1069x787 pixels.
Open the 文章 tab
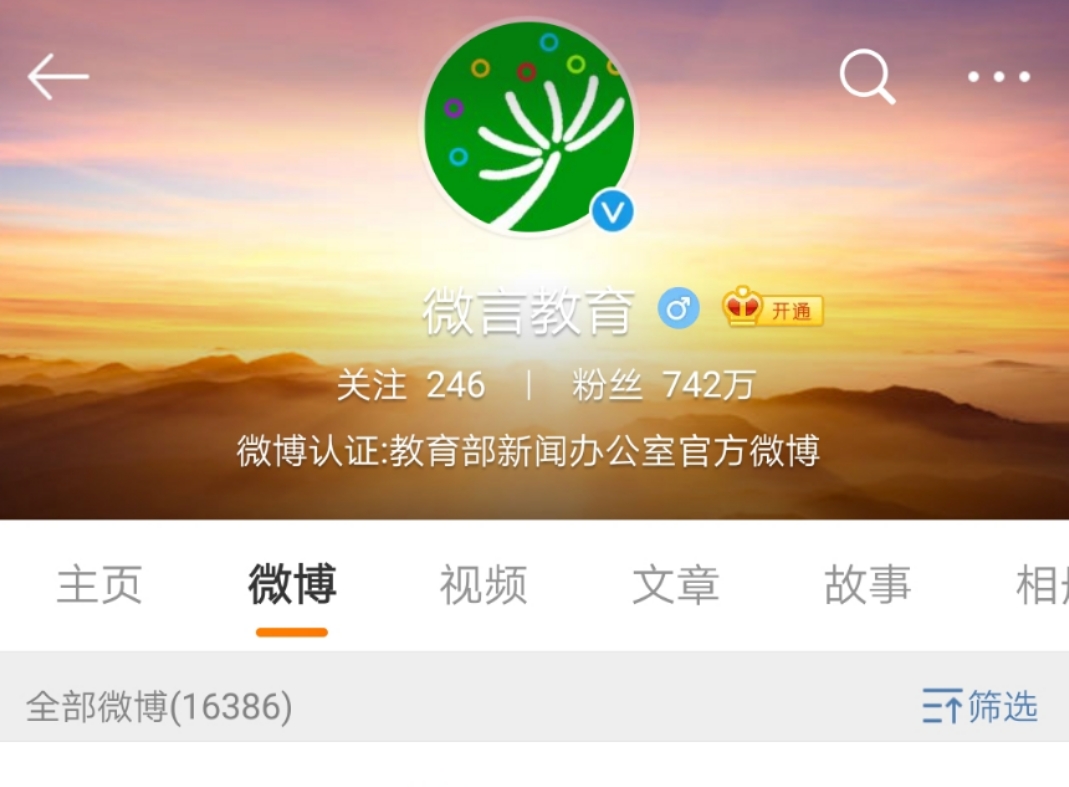coord(675,585)
